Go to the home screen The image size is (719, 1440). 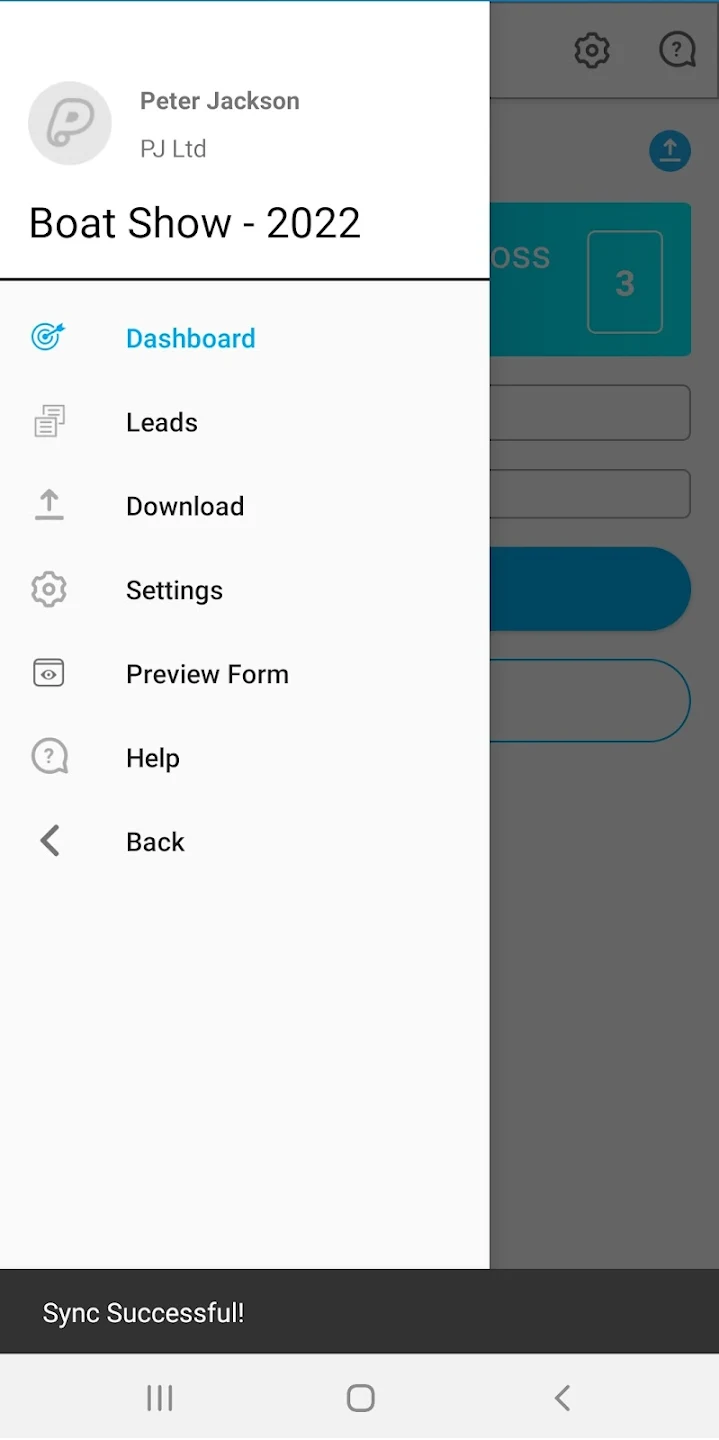pos(360,1397)
